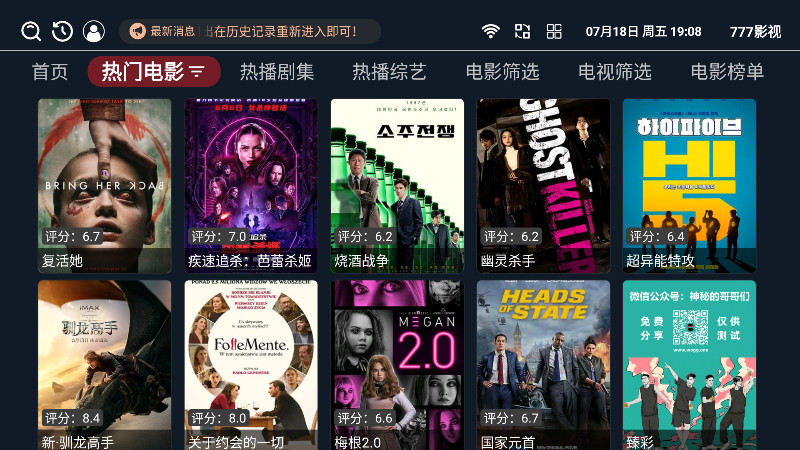The height and width of the screenshot is (450, 800).
Task: Open the search icon
Action: tap(31, 31)
